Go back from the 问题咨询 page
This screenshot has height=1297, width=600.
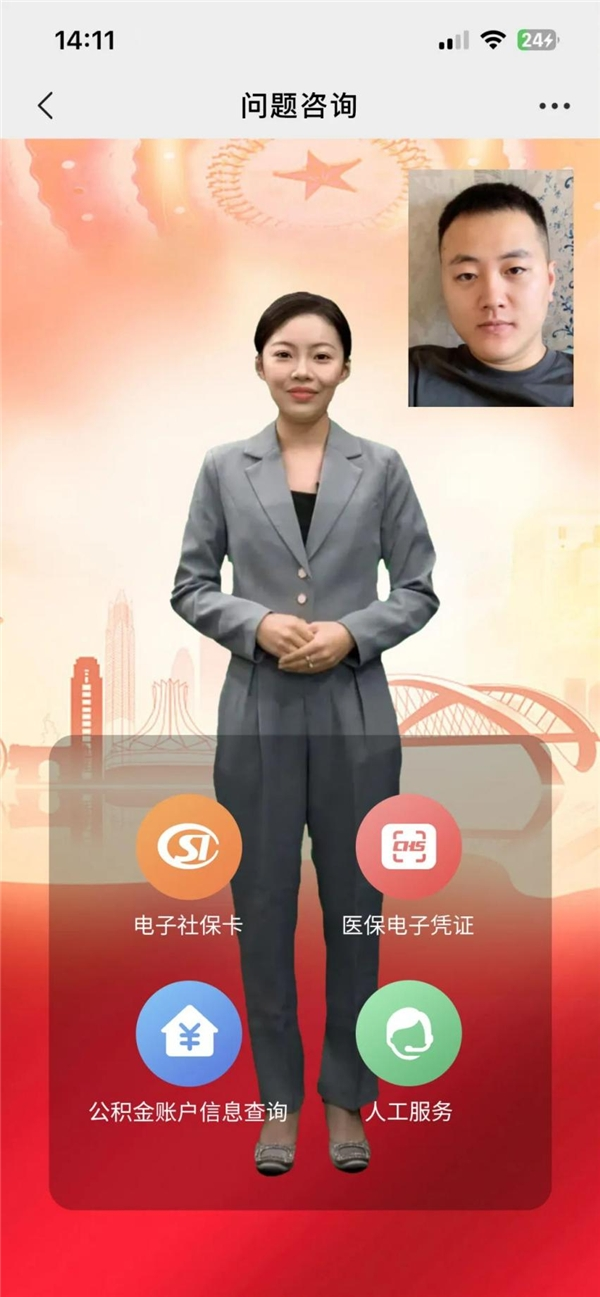[x=45, y=105]
